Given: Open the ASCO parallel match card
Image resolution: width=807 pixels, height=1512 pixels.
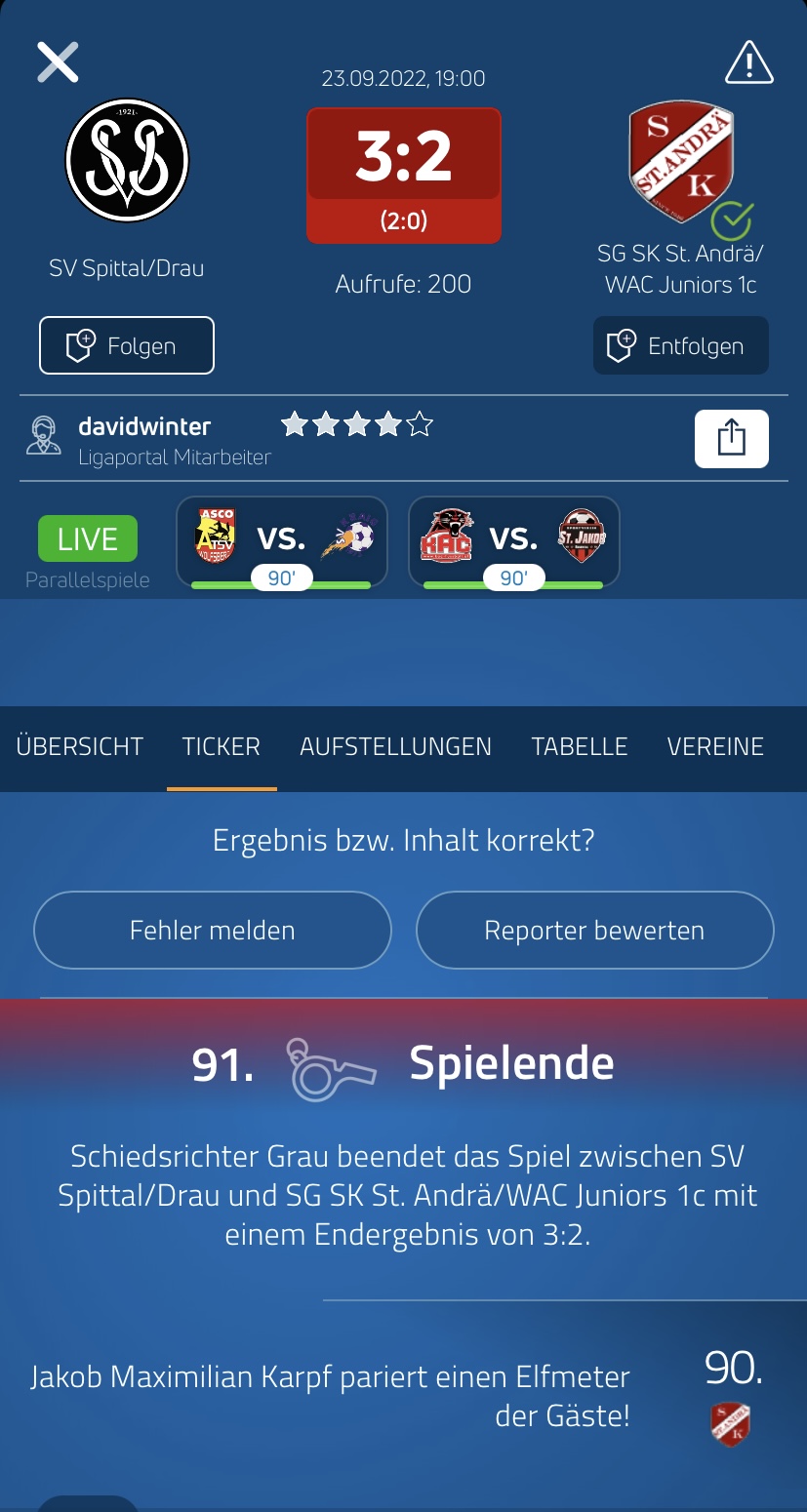Looking at the screenshot, I should tap(282, 542).
